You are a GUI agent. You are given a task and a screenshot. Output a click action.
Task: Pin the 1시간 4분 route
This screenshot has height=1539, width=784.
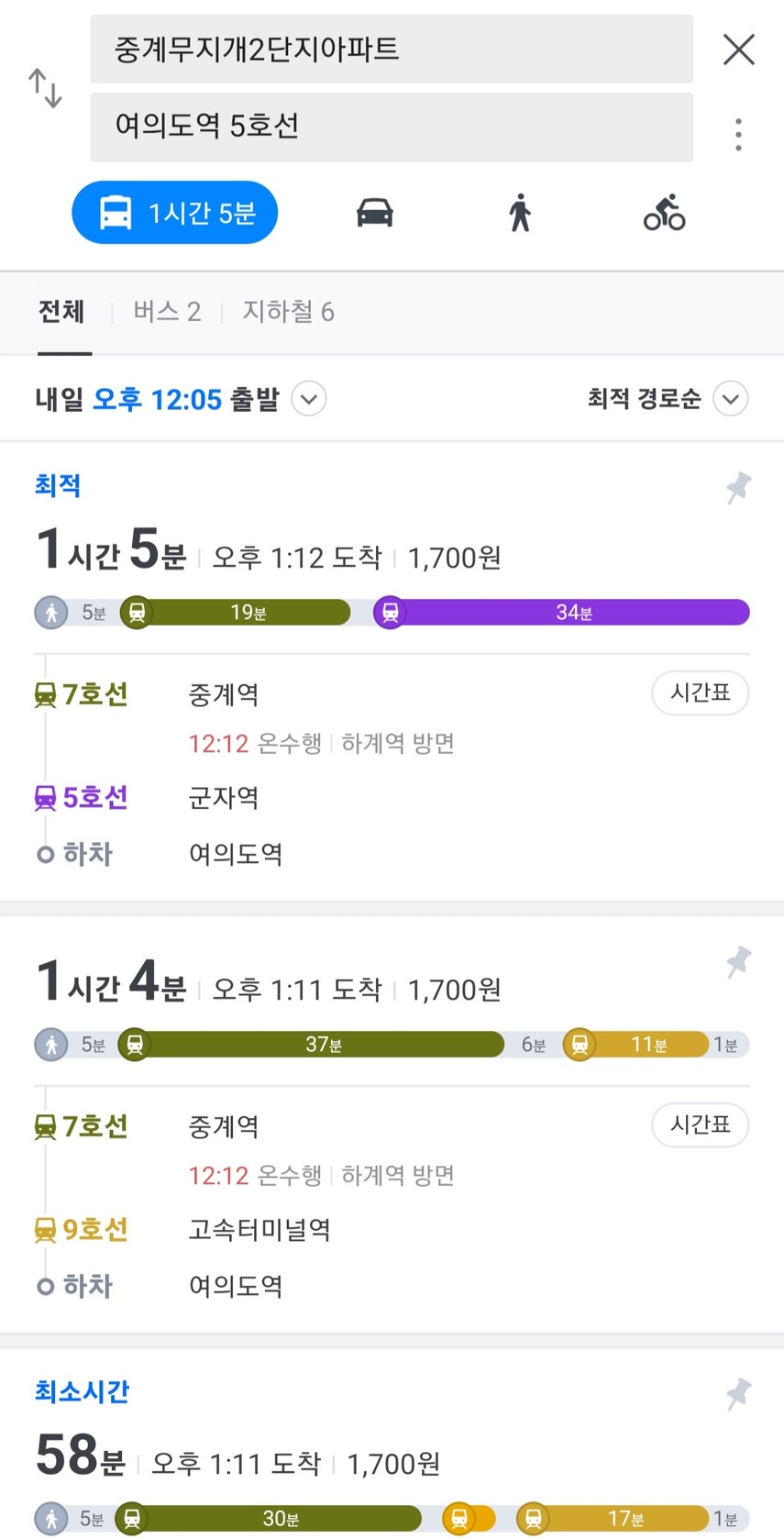tap(738, 962)
